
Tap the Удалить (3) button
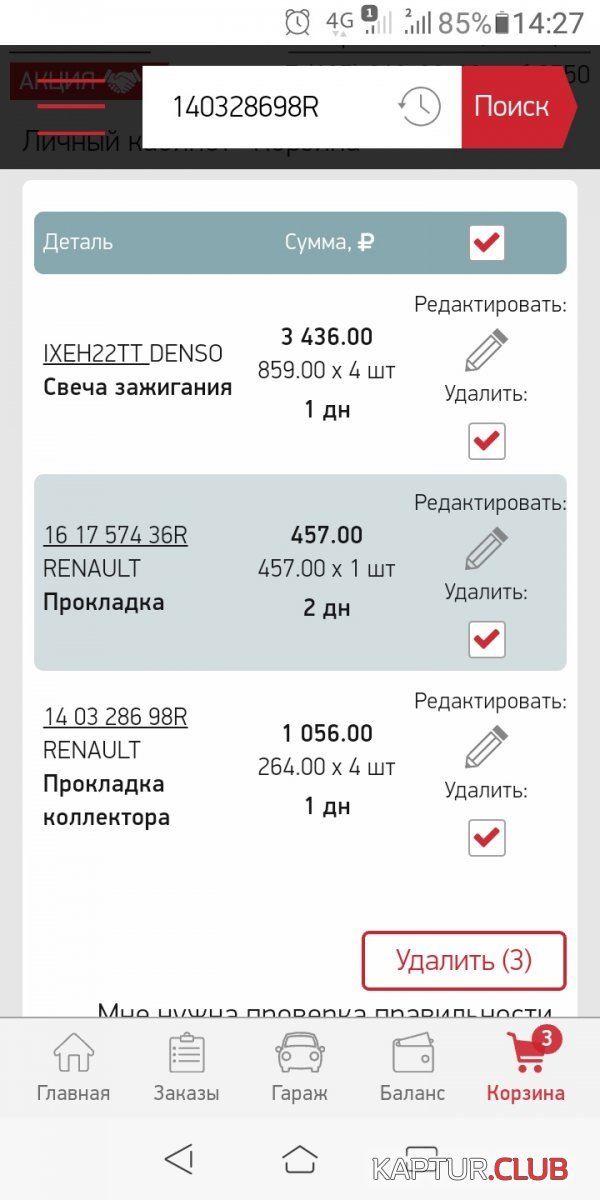(464, 961)
